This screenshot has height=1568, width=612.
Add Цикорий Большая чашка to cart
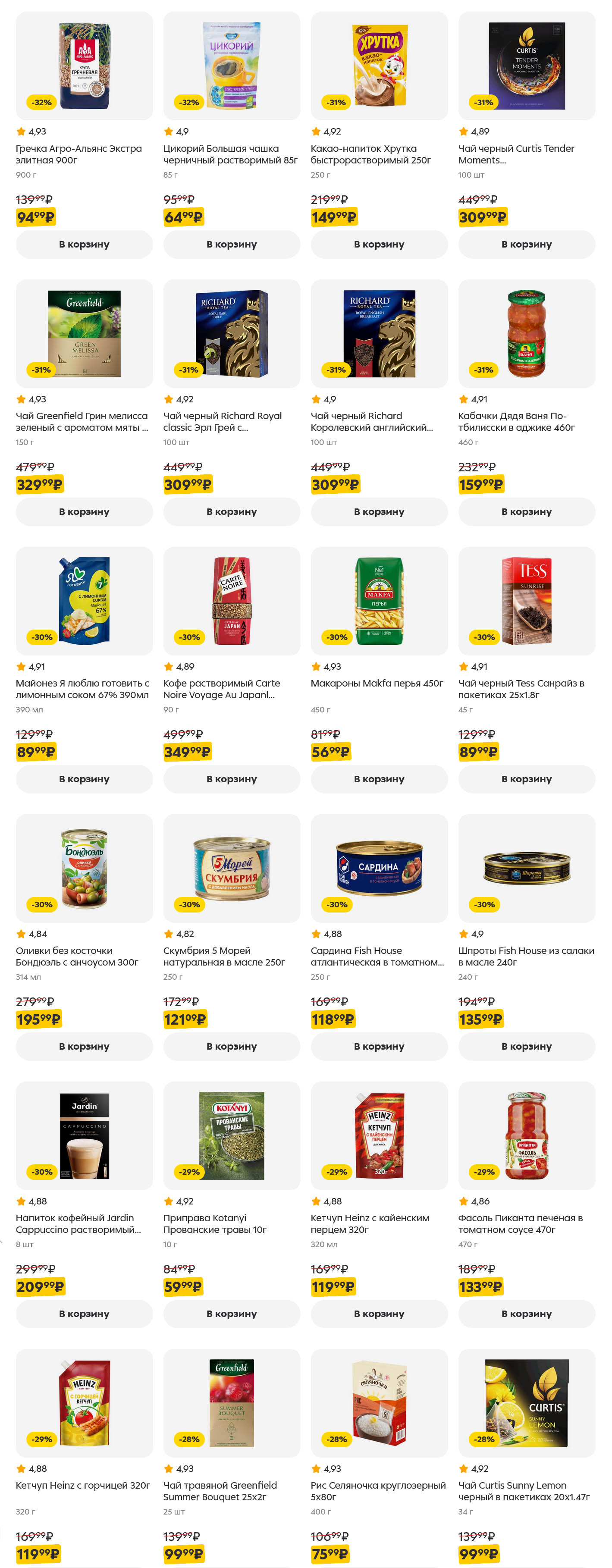[x=232, y=244]
